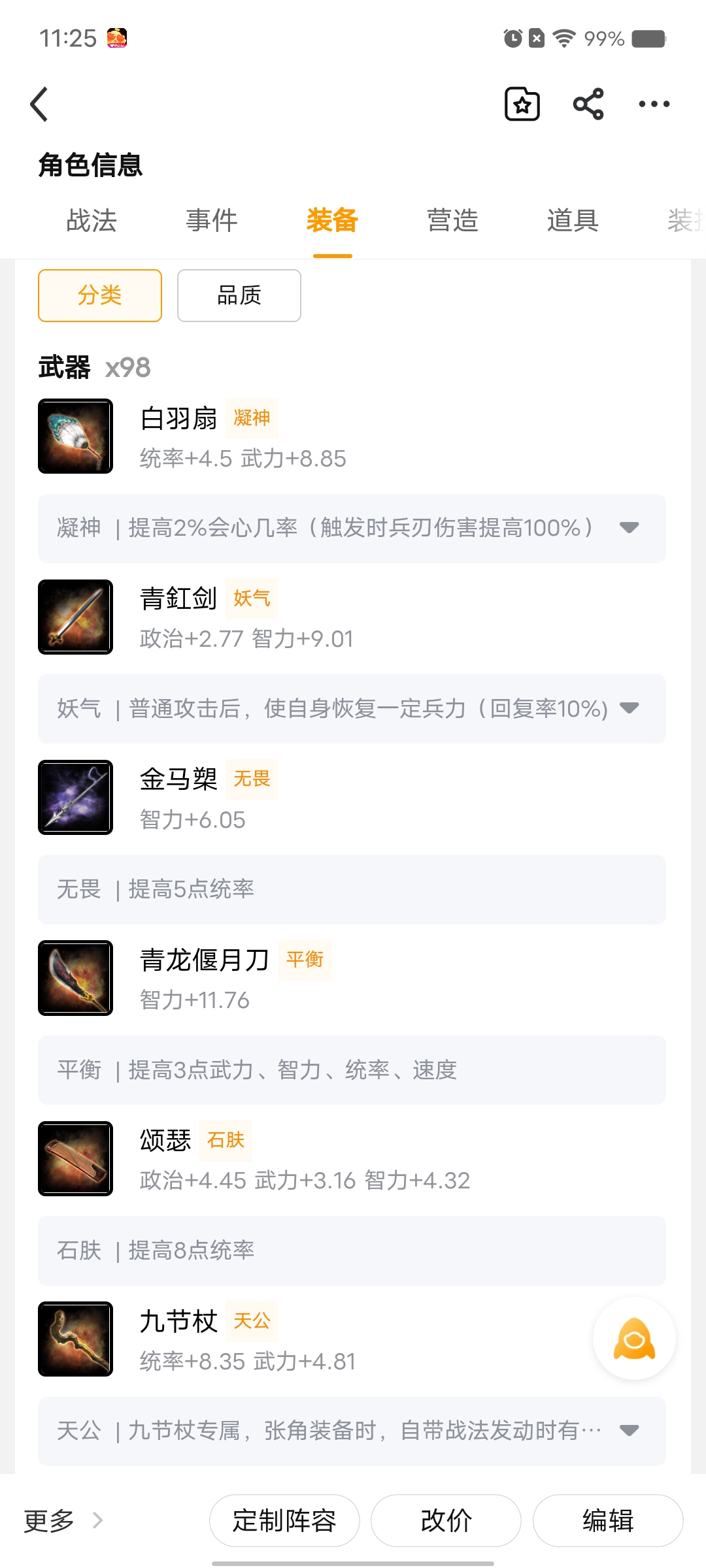Image resolution: width=706 pixels, height=1568 pixels.
Task: Expand the 天公 skill description
Action: [x=629, y=1431]
